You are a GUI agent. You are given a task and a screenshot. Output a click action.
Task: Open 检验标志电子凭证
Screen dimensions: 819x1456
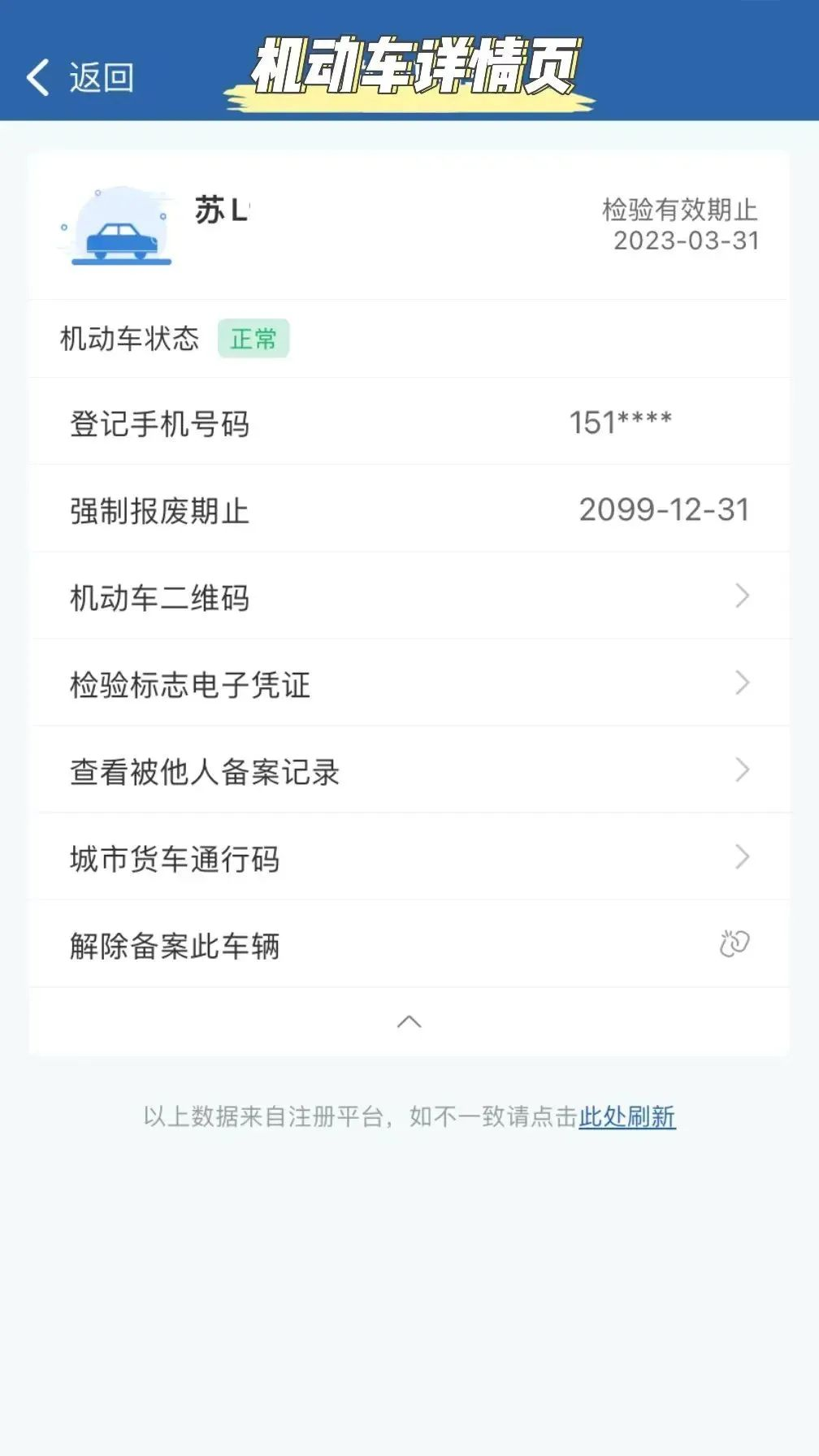point(409,685)
